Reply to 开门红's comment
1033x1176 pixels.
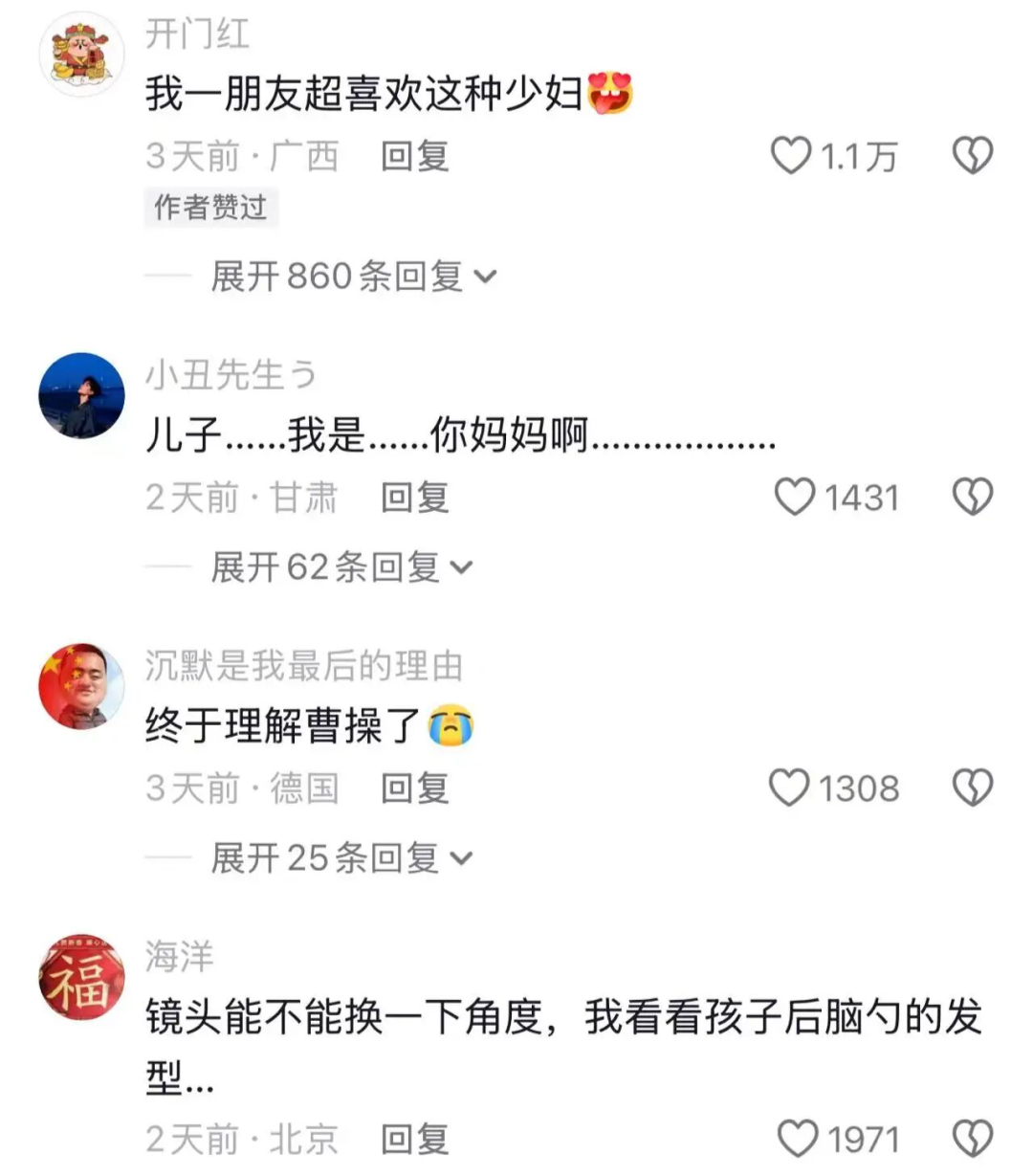point(414,156)
